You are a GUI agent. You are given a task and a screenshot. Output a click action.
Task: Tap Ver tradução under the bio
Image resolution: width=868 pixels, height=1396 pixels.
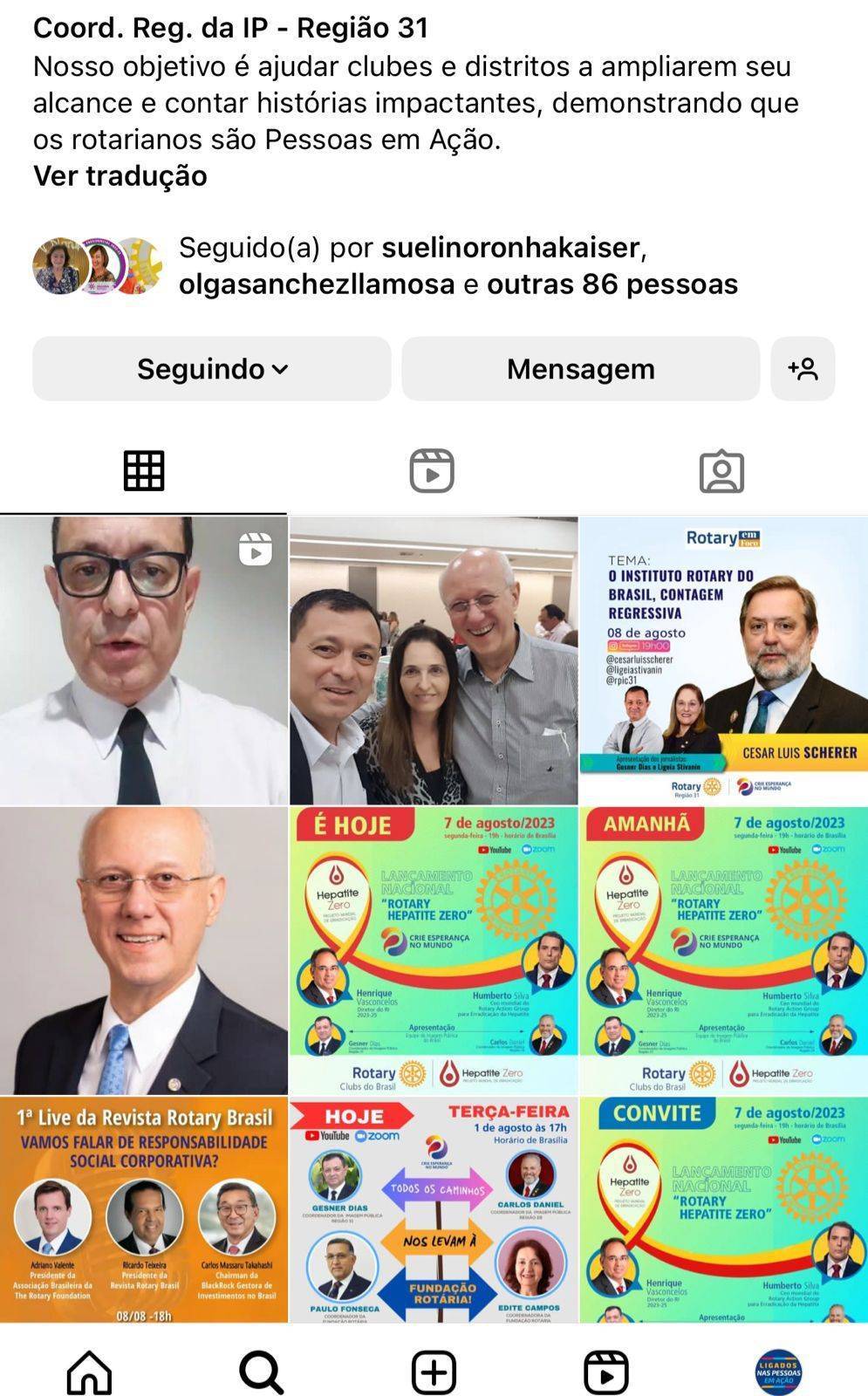tap(120, 175)
